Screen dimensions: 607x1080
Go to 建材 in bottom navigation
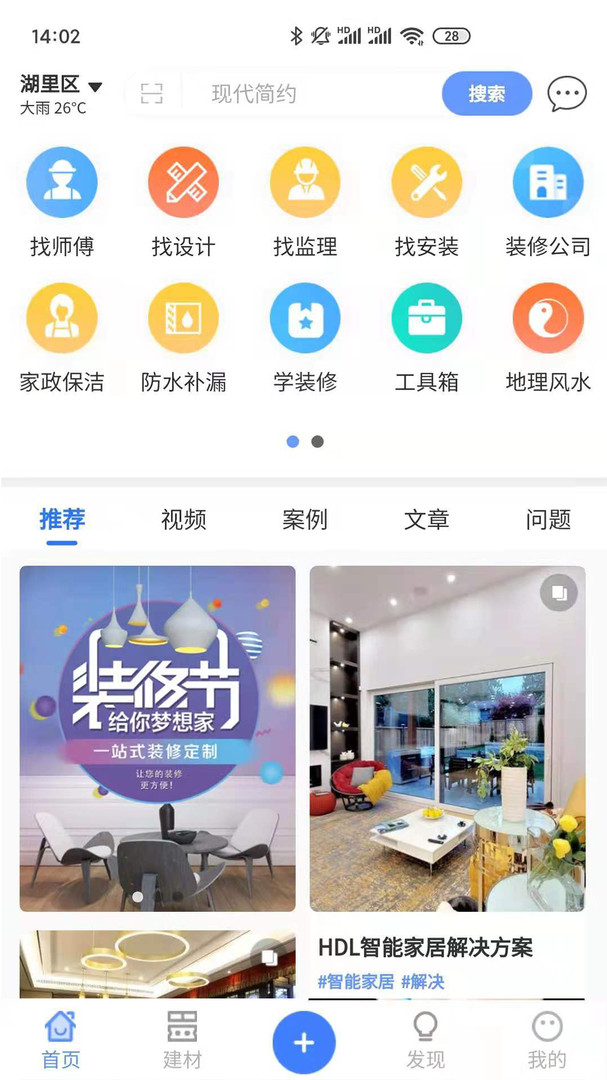coord(182,1040)
